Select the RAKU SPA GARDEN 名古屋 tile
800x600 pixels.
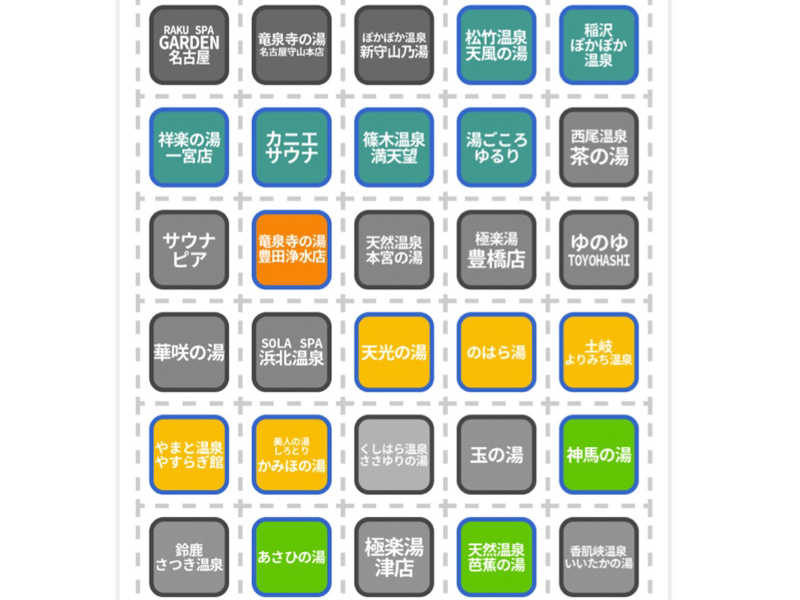pos(189,45)
